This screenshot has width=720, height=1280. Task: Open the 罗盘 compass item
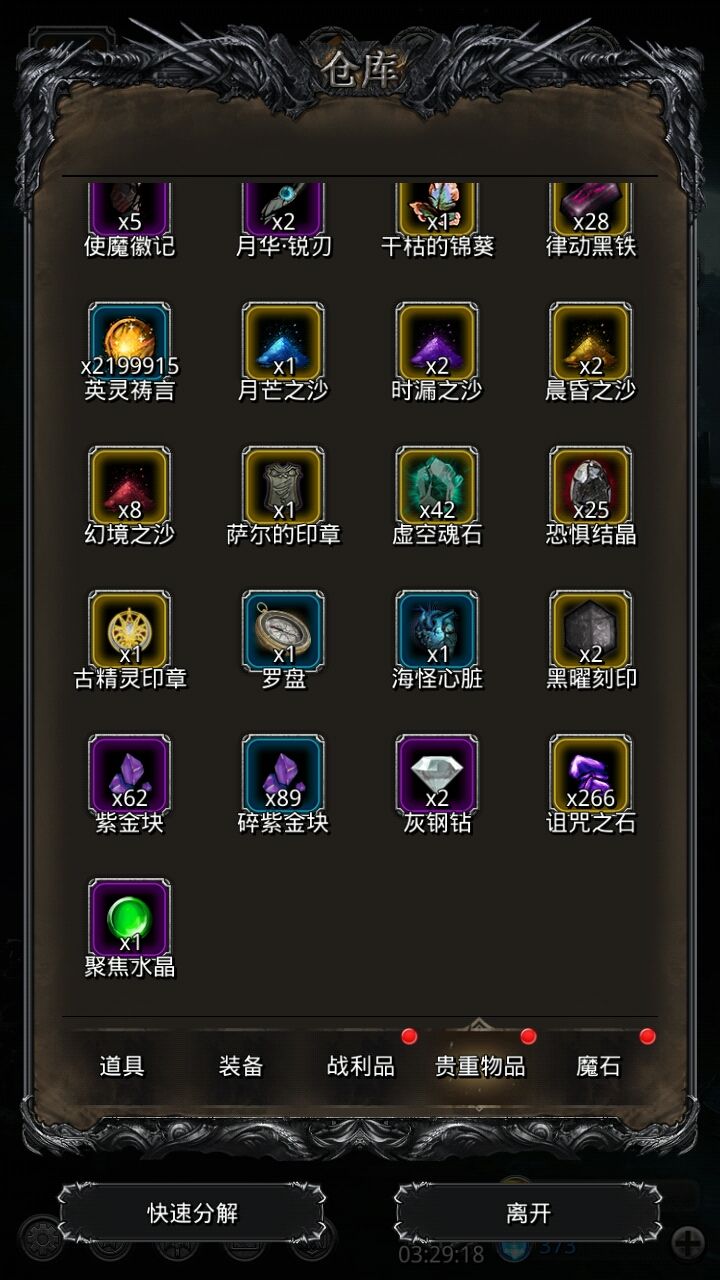pyautogui.click(x=283, y=631)
